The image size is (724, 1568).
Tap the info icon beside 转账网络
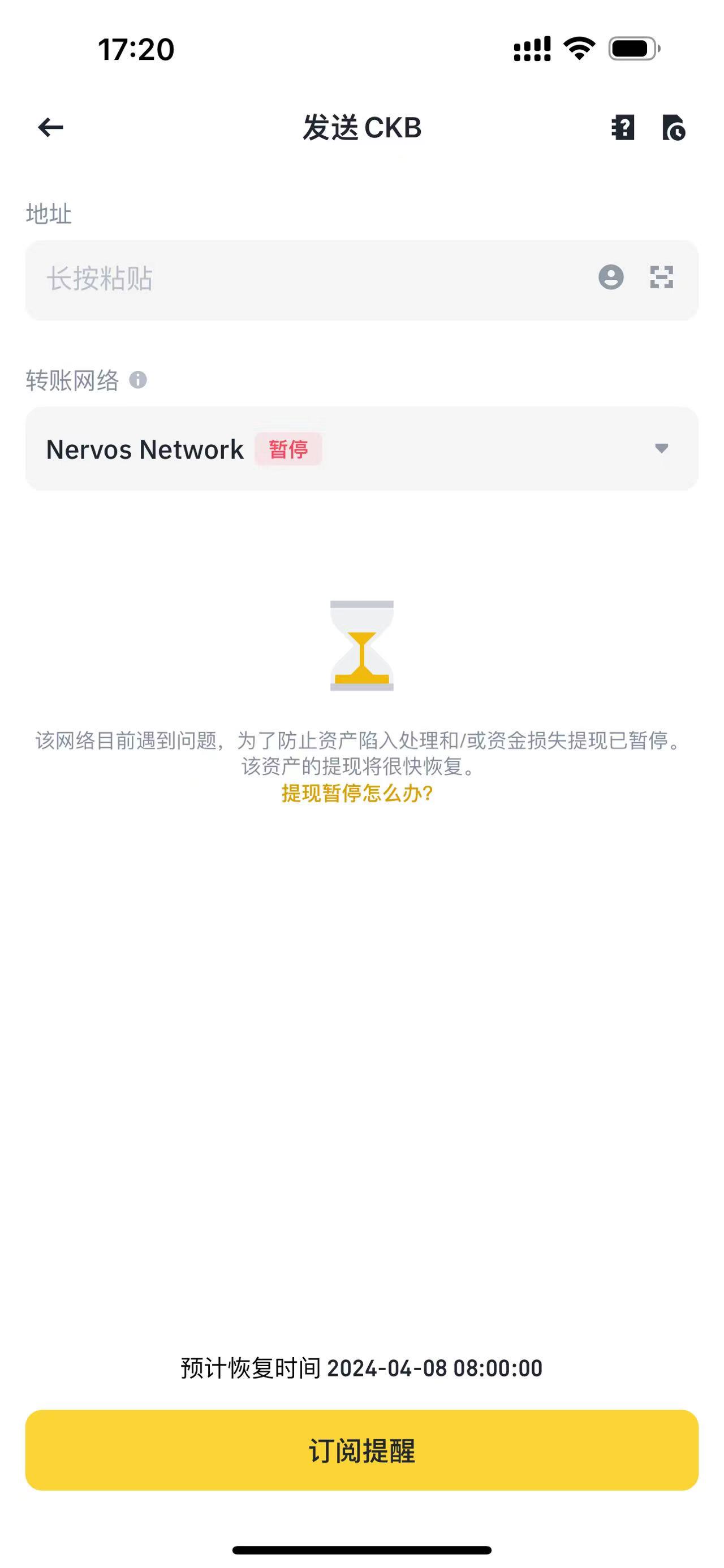click(x=139, y=380)
